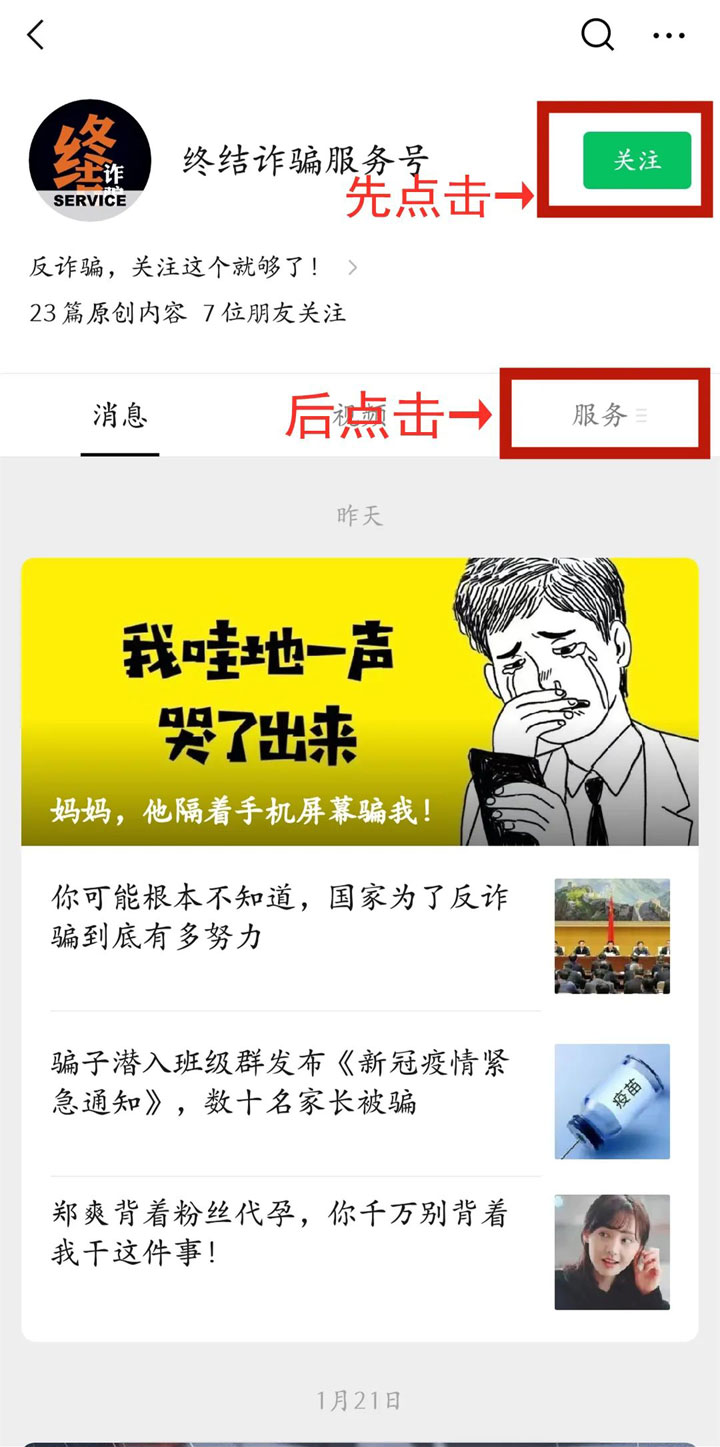
Task: Follow the account with the green 关注 button
Action: pos(637,160)
